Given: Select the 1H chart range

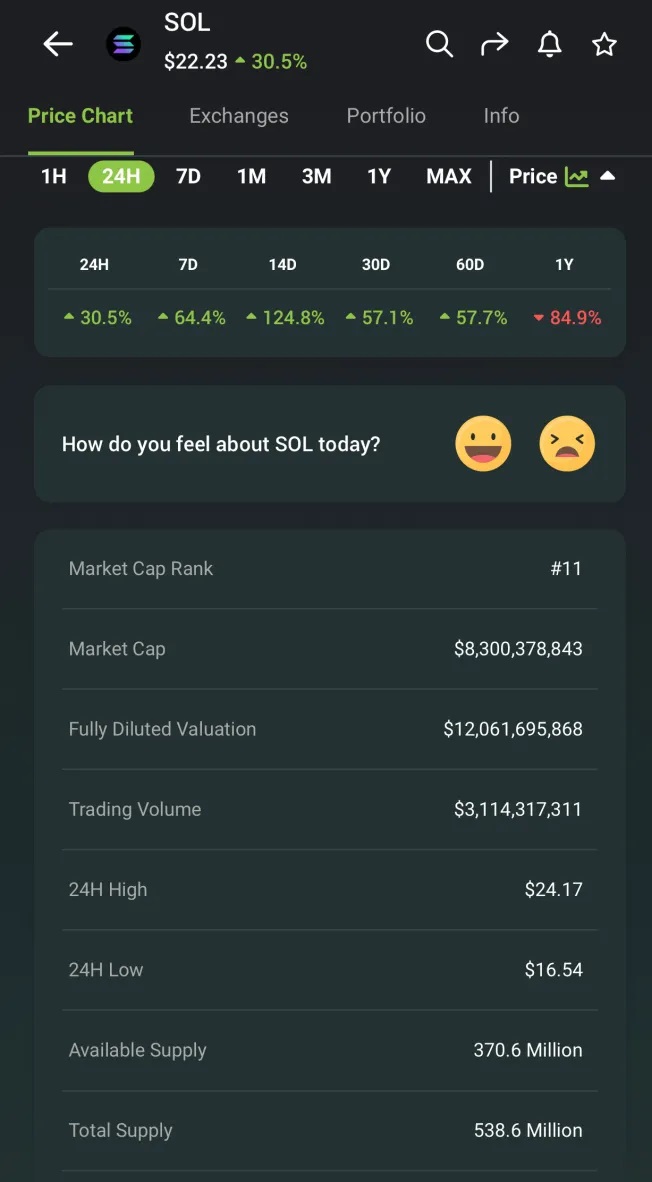Looking at the screenshot, I should pyautogui.click(x=54, y=177).
